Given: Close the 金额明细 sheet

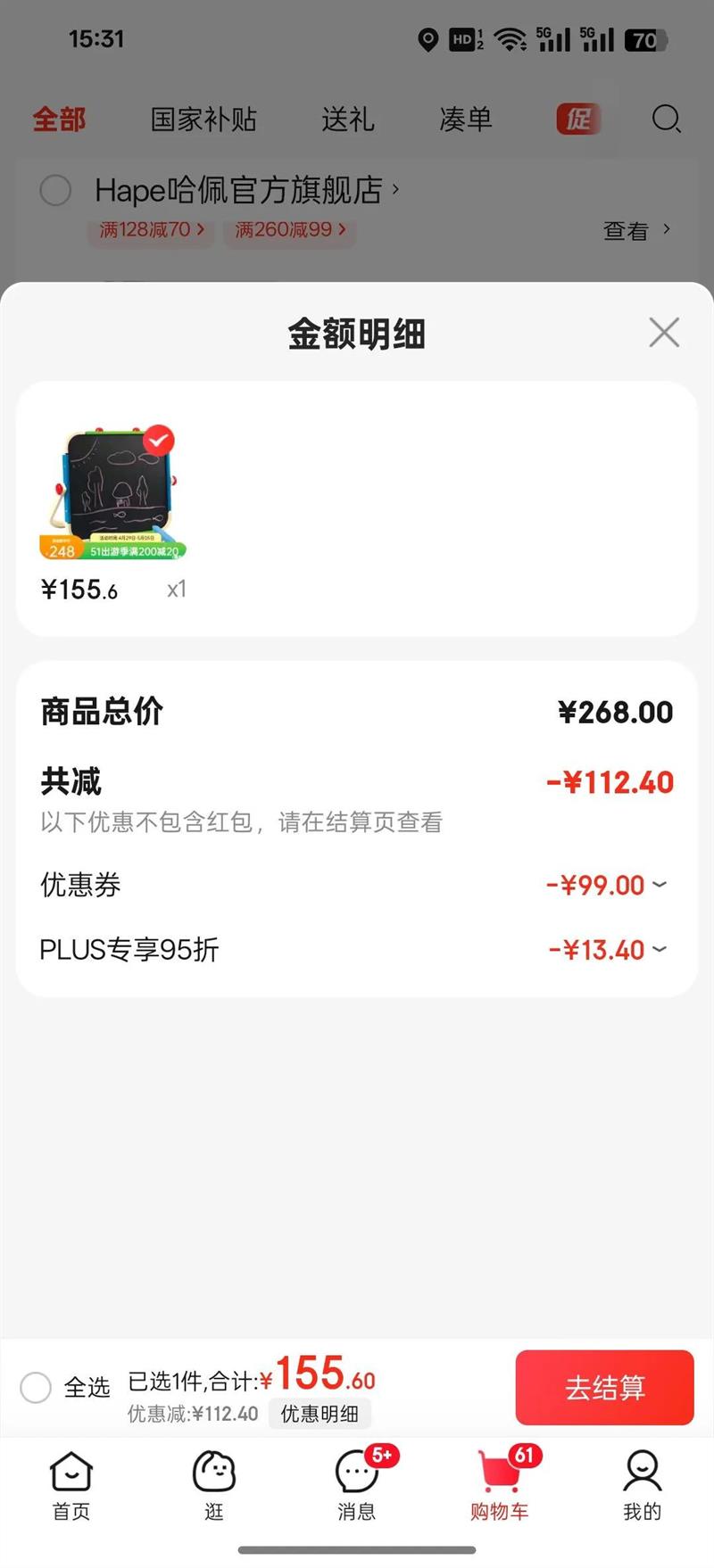Looking at the screenshot, I should point(664,333).
